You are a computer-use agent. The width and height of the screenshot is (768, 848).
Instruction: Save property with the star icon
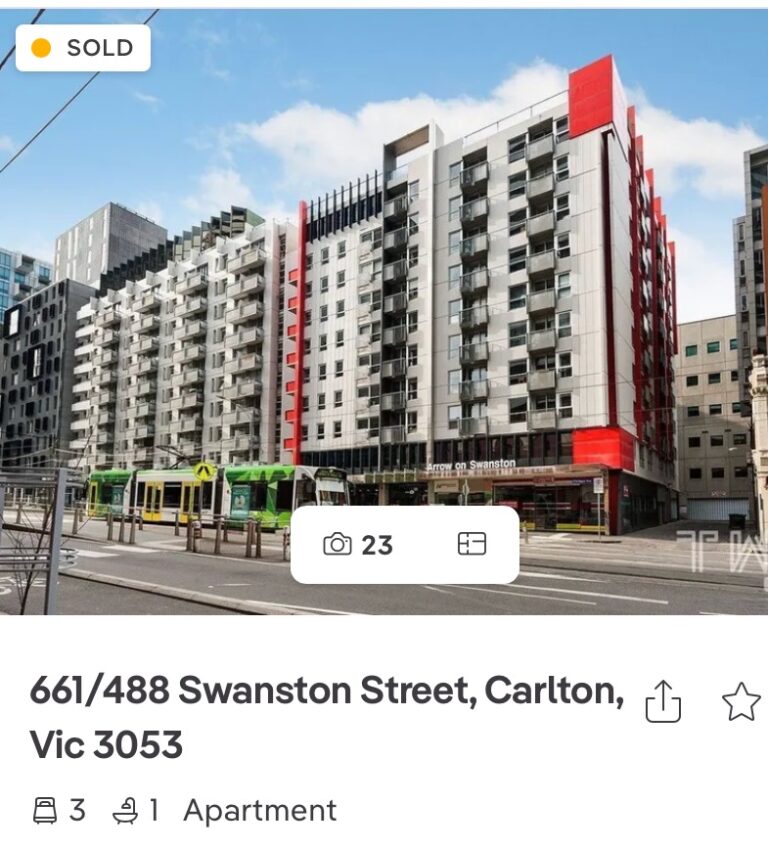point(741,701)
